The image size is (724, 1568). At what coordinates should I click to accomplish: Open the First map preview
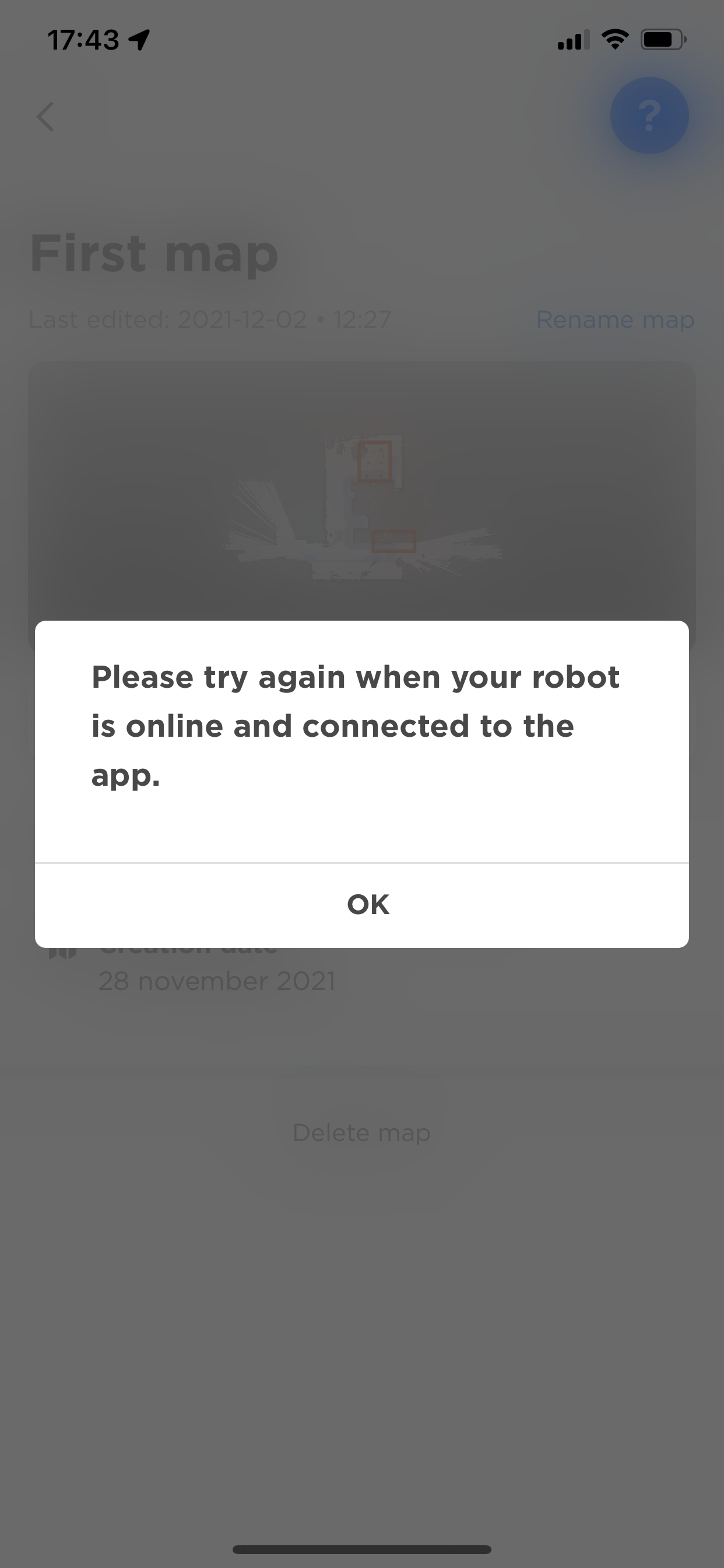pos(362,492)
